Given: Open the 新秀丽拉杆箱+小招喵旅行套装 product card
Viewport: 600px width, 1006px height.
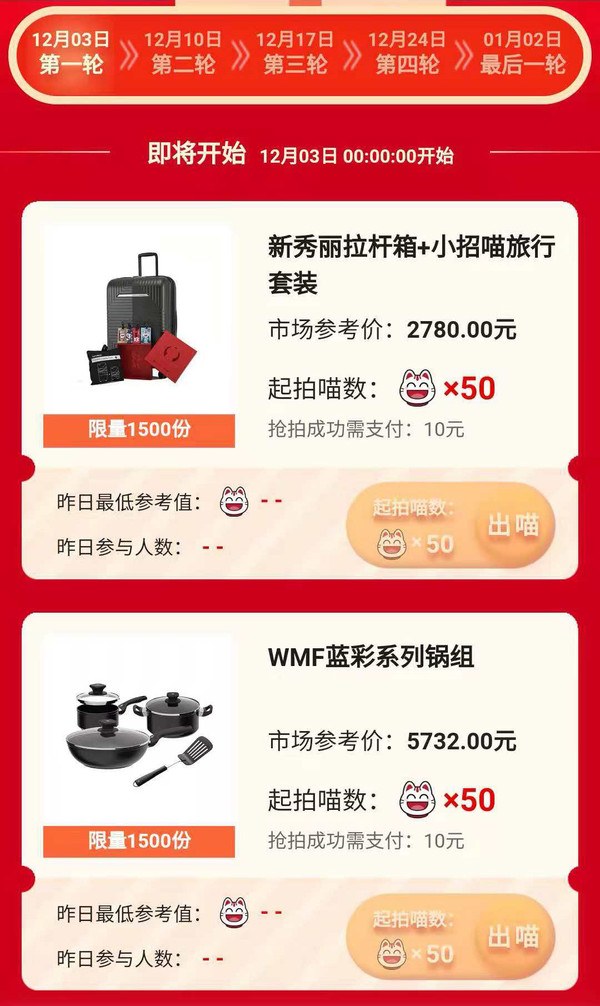Looking at the screenshot, I should click(x=410, y=264).
